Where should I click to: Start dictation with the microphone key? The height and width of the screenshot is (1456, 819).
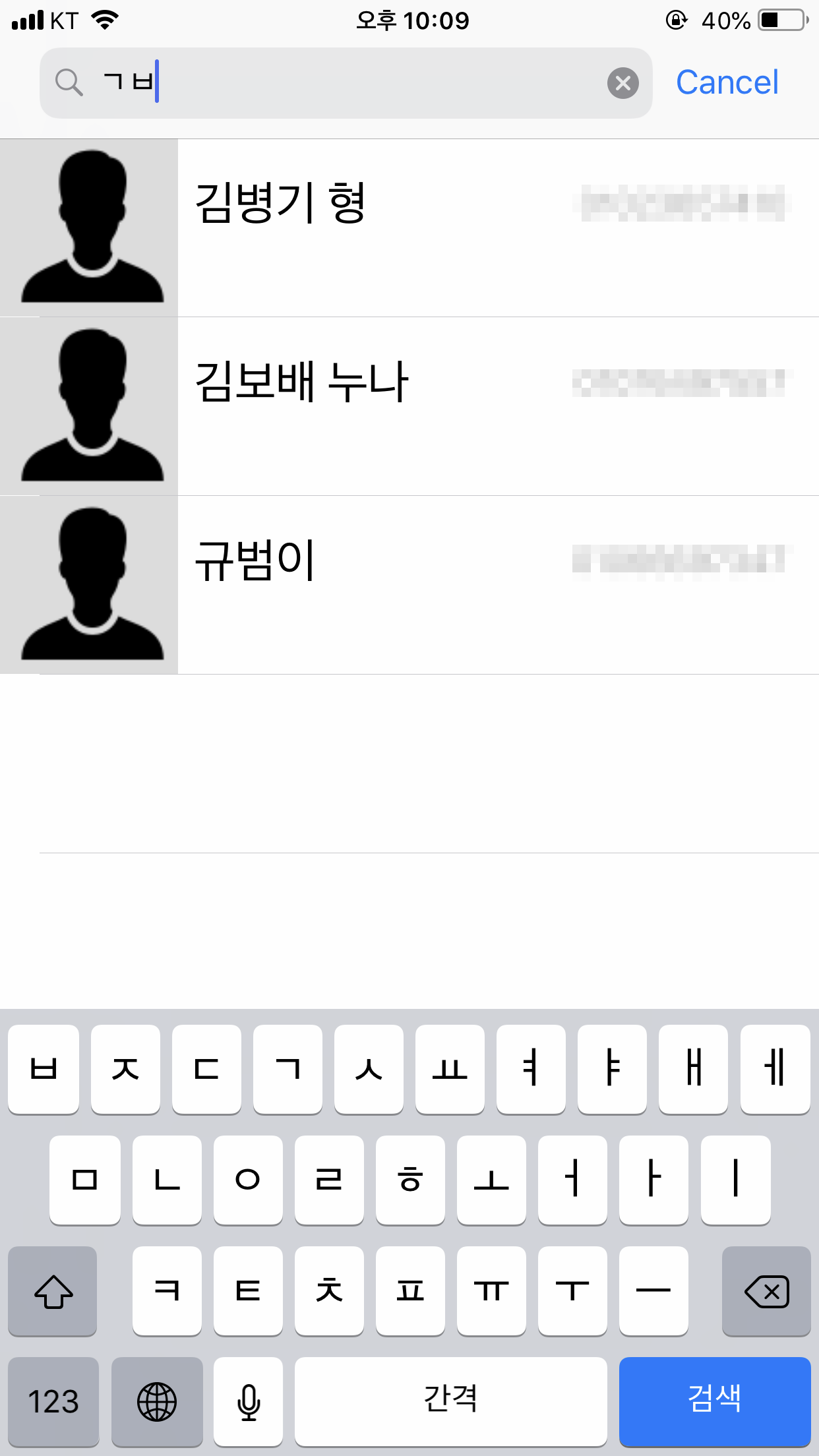pos(248,1401)
